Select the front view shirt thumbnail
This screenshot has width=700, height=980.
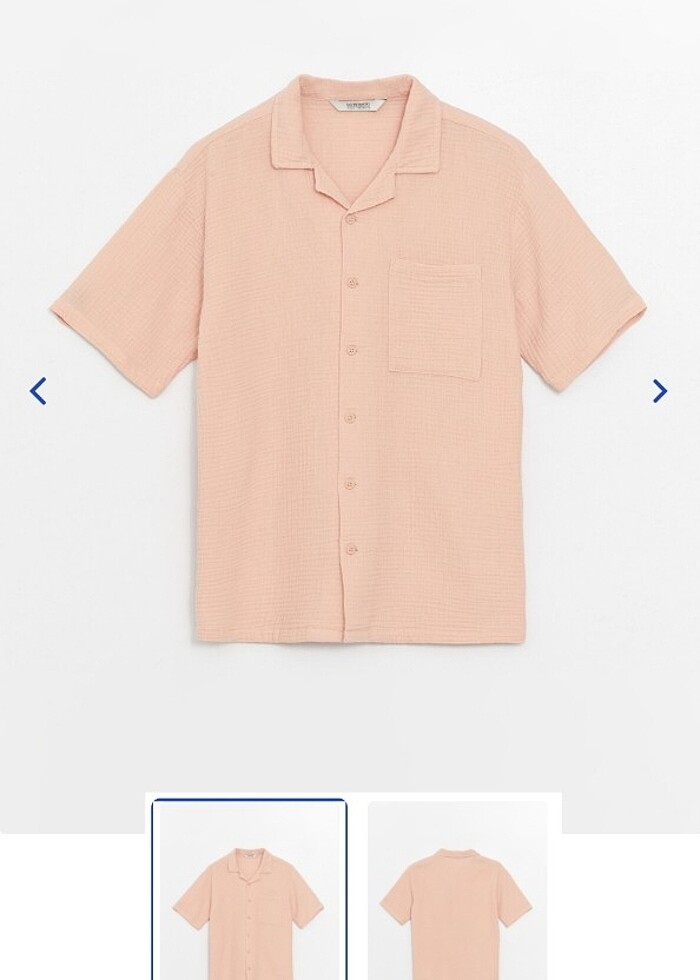[250, 890]
